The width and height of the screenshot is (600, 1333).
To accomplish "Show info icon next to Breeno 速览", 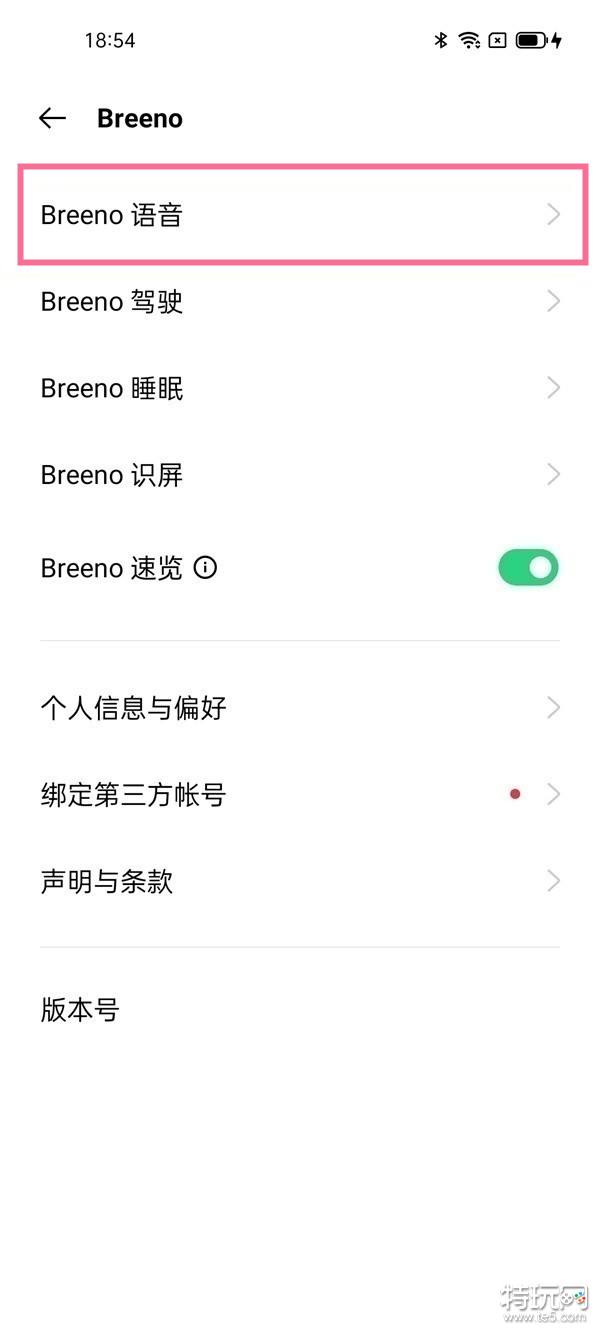I will (205, 568).
